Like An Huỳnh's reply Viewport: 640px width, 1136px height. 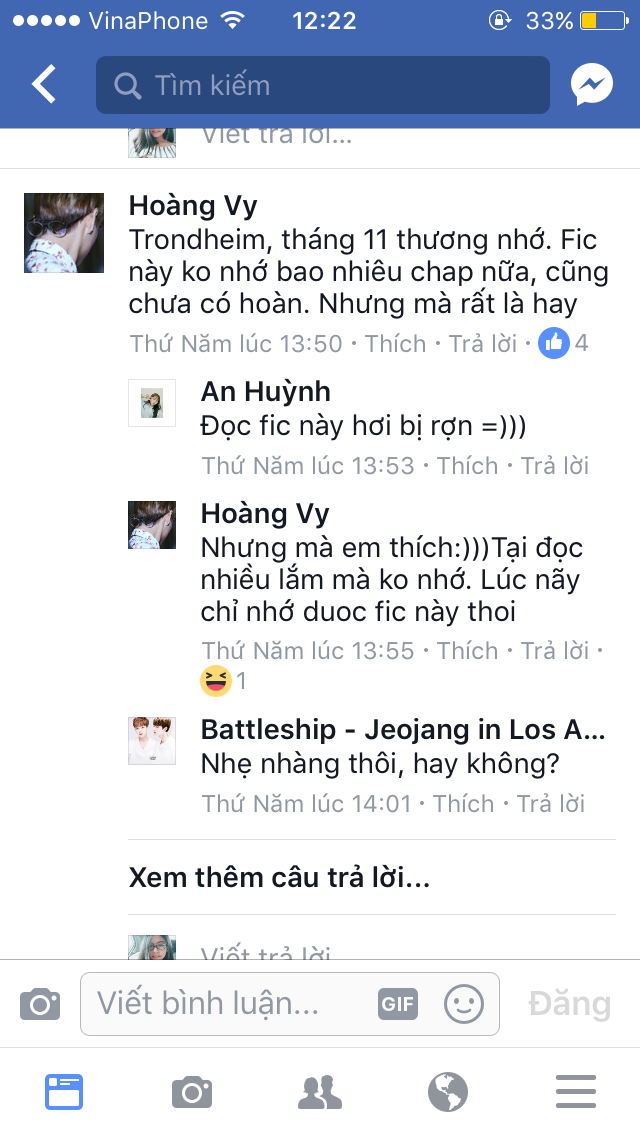point(468,466)
